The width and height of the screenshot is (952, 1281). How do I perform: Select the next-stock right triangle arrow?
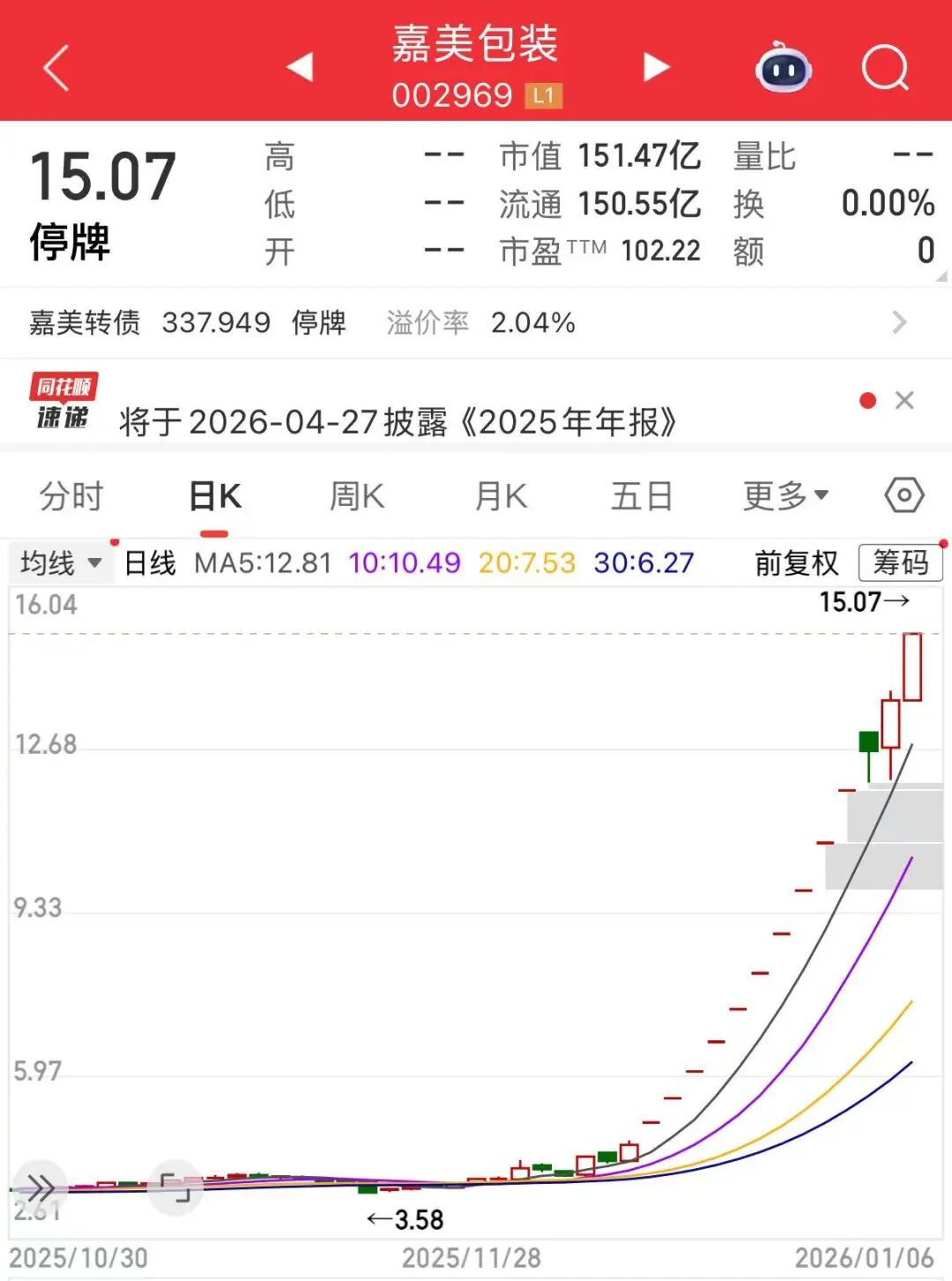(x=656, y=67)
